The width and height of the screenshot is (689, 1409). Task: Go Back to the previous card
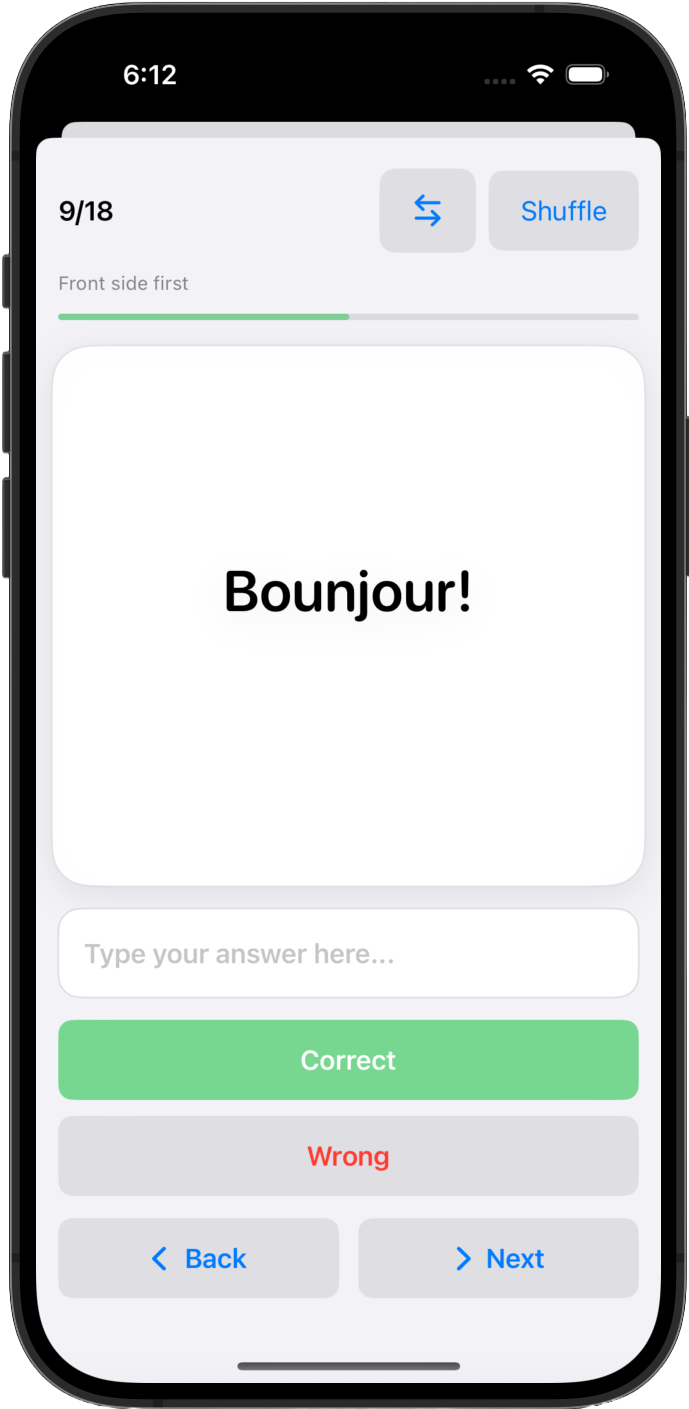[199, 1258]
